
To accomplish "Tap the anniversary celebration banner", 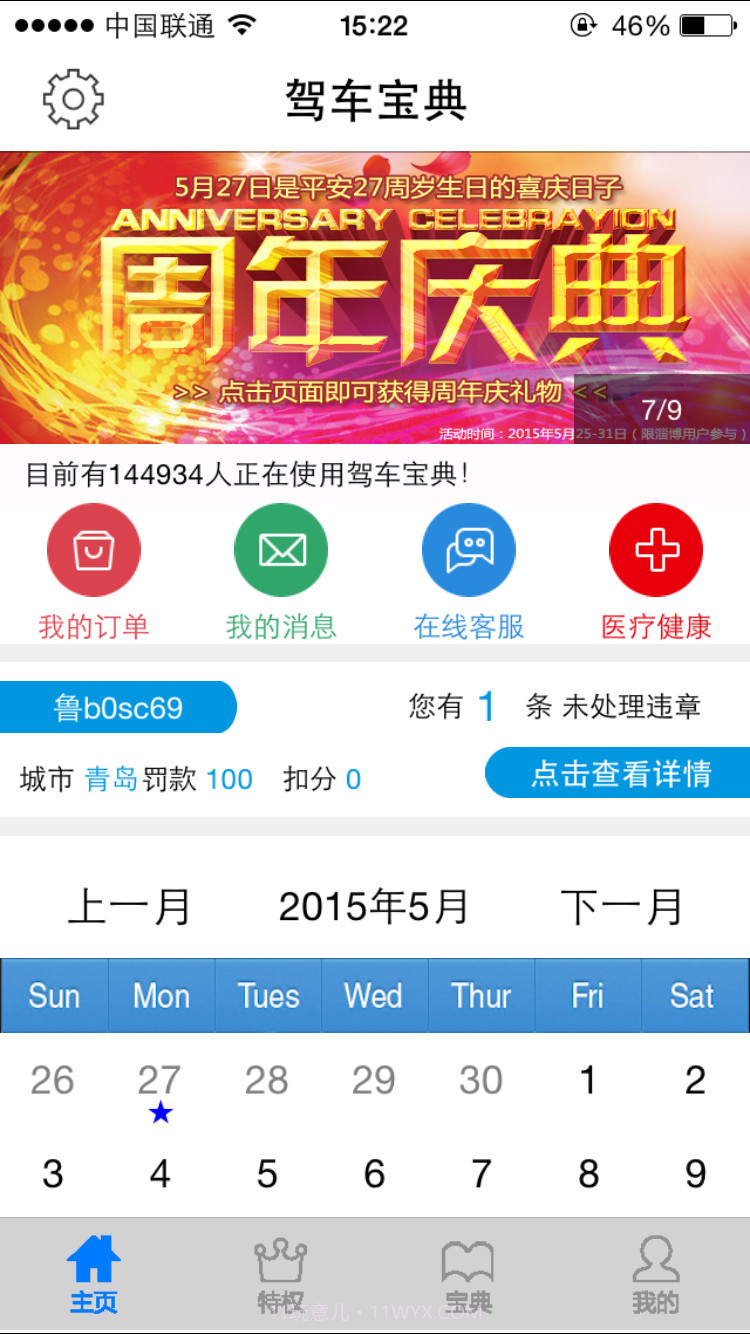I will (375, 290).
